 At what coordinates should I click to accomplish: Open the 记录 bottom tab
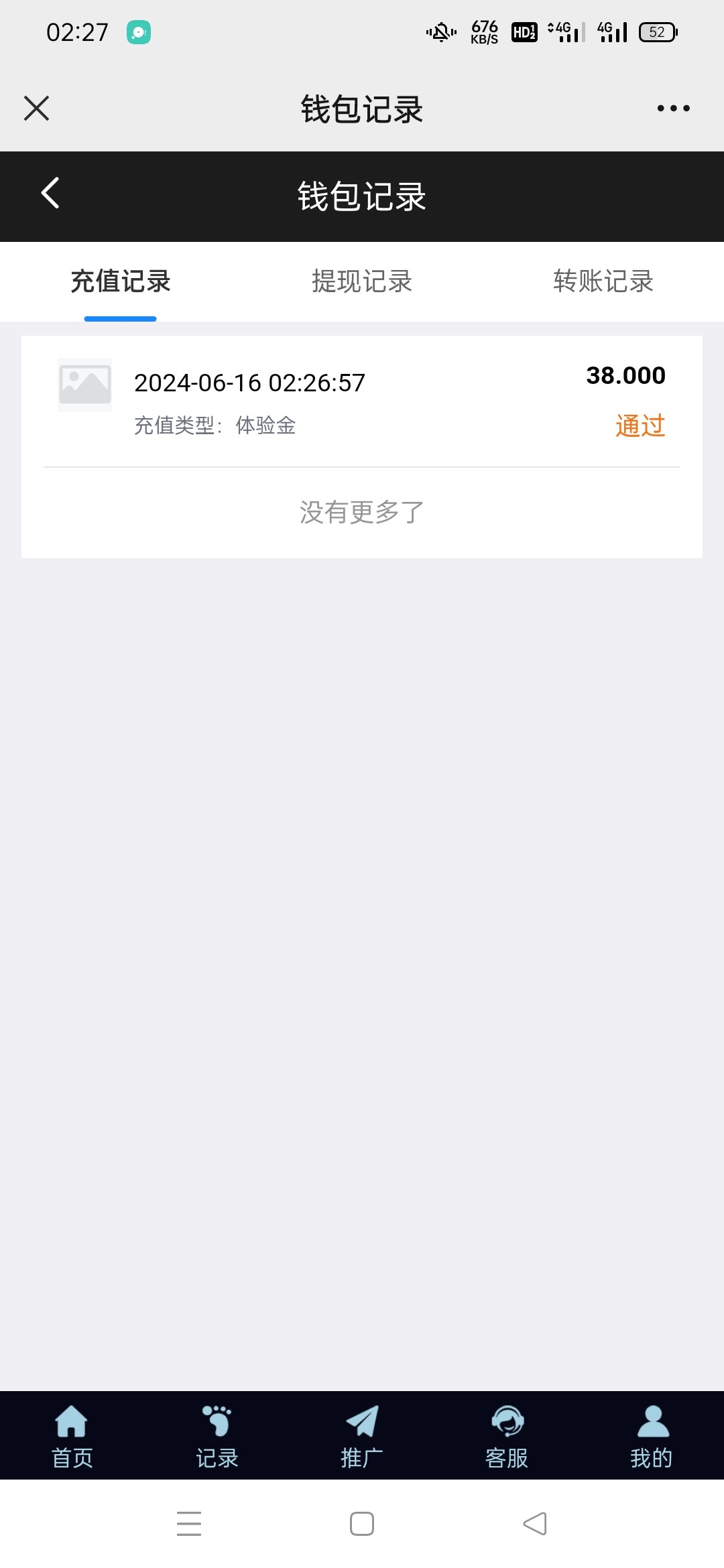tap(217, 1436)
